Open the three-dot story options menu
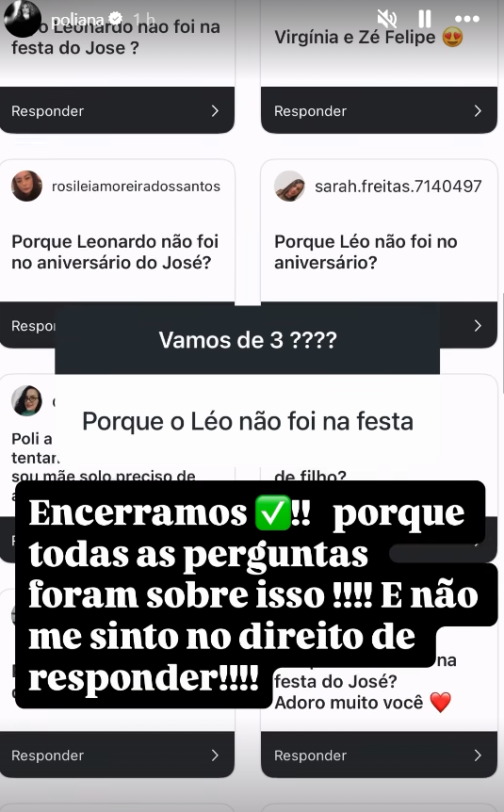 [x=467, y=19]
